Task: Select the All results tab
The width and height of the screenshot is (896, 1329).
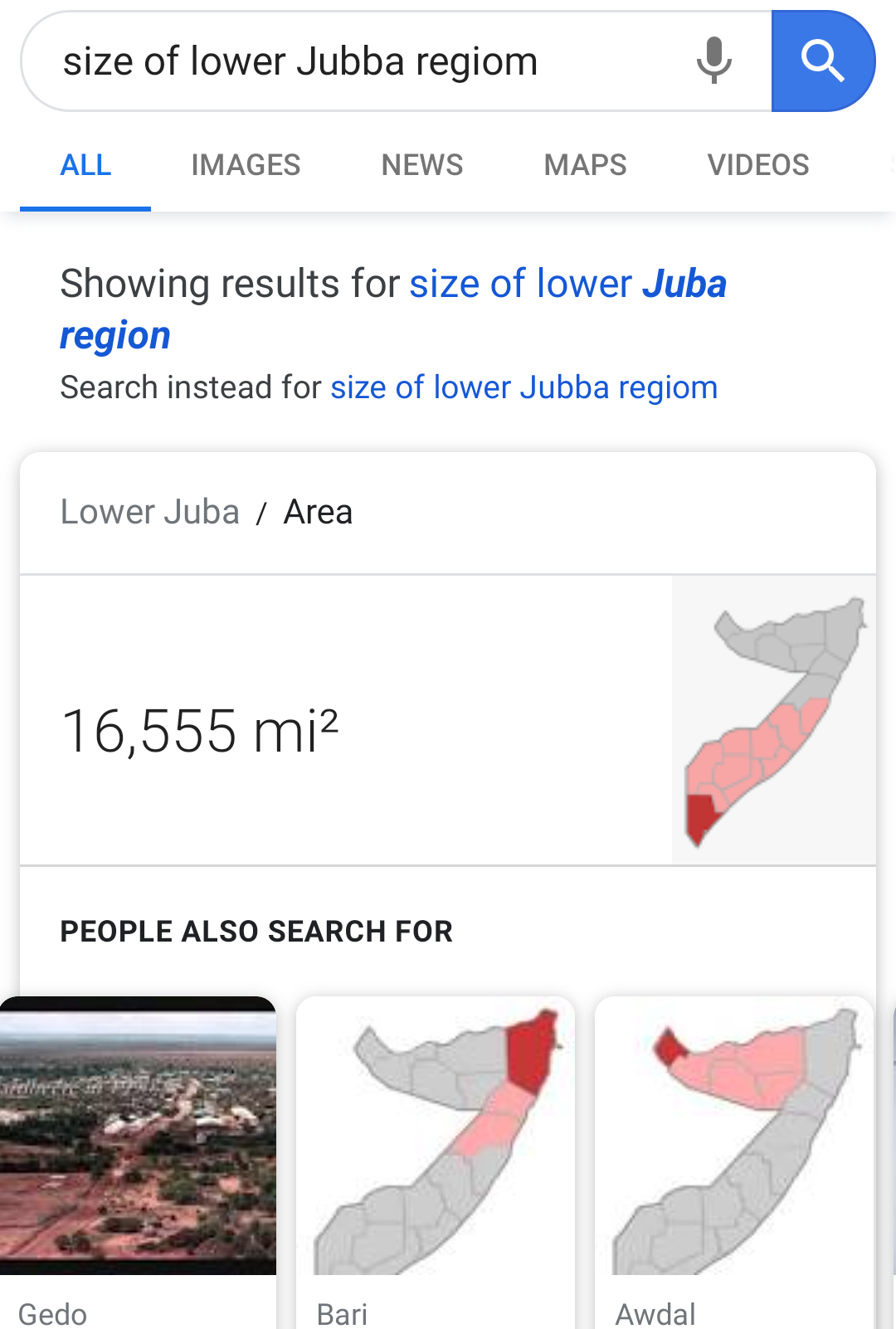Action: (85, 164)
